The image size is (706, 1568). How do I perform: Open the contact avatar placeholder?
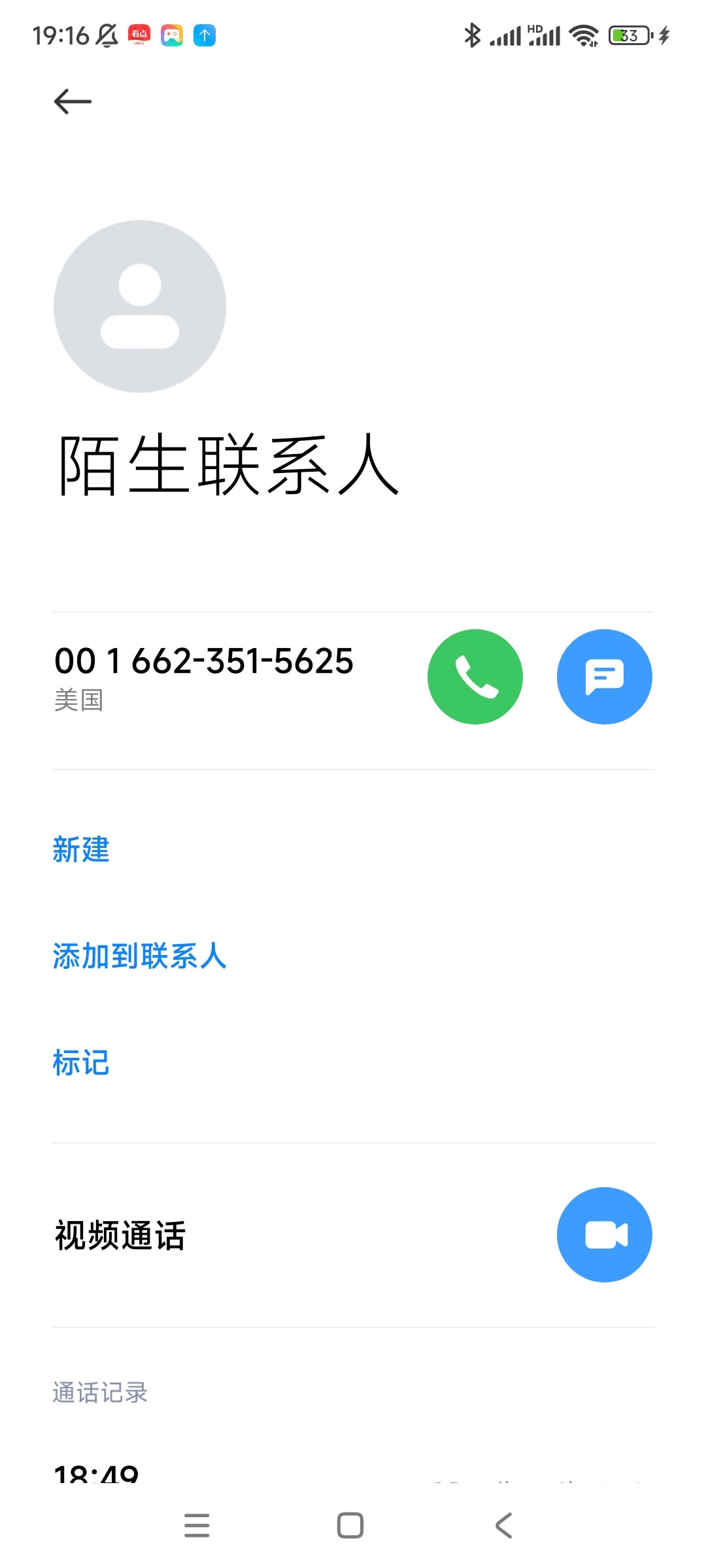(140, 306)
